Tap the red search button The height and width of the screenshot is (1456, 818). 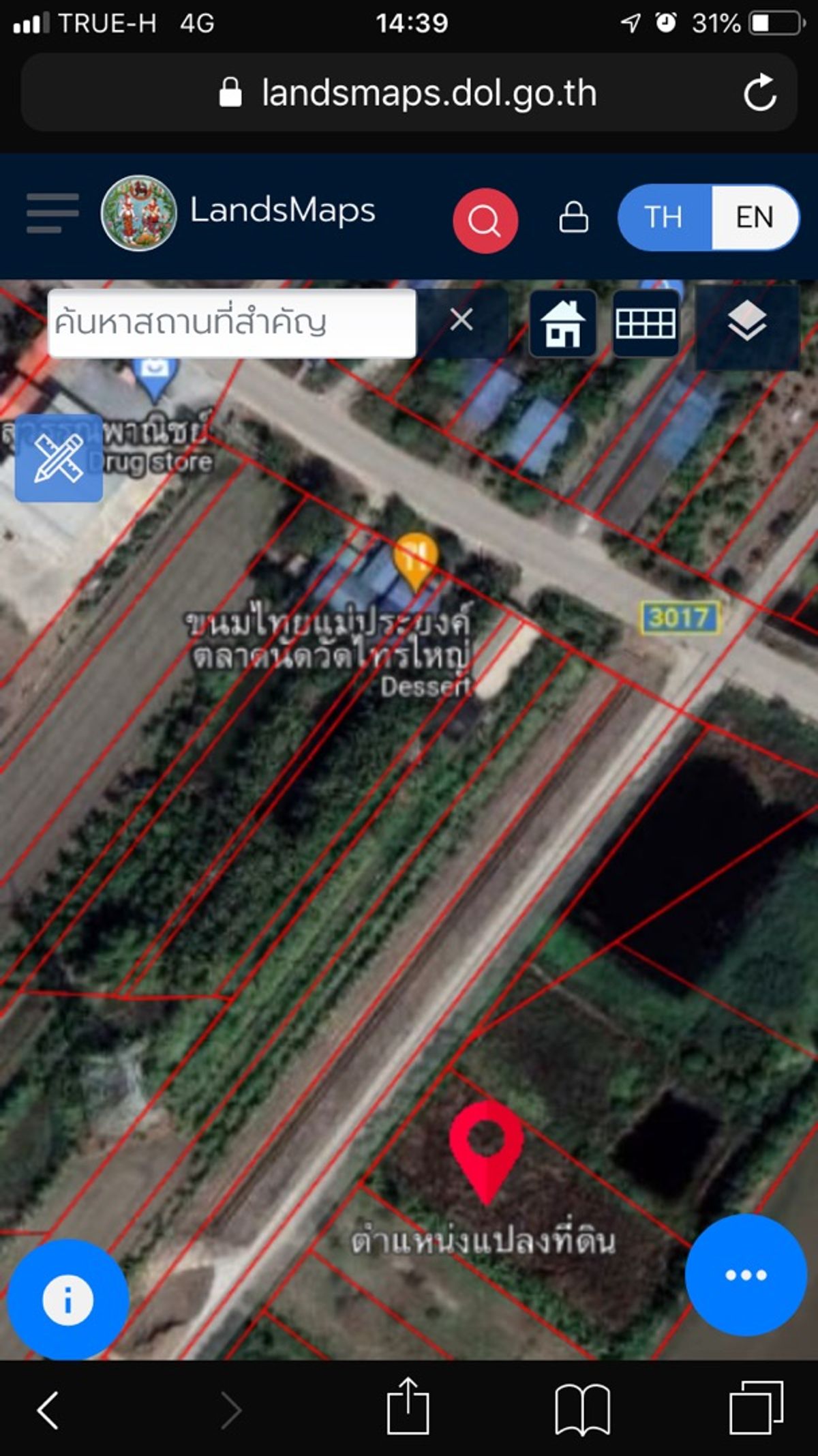(485, 221)
